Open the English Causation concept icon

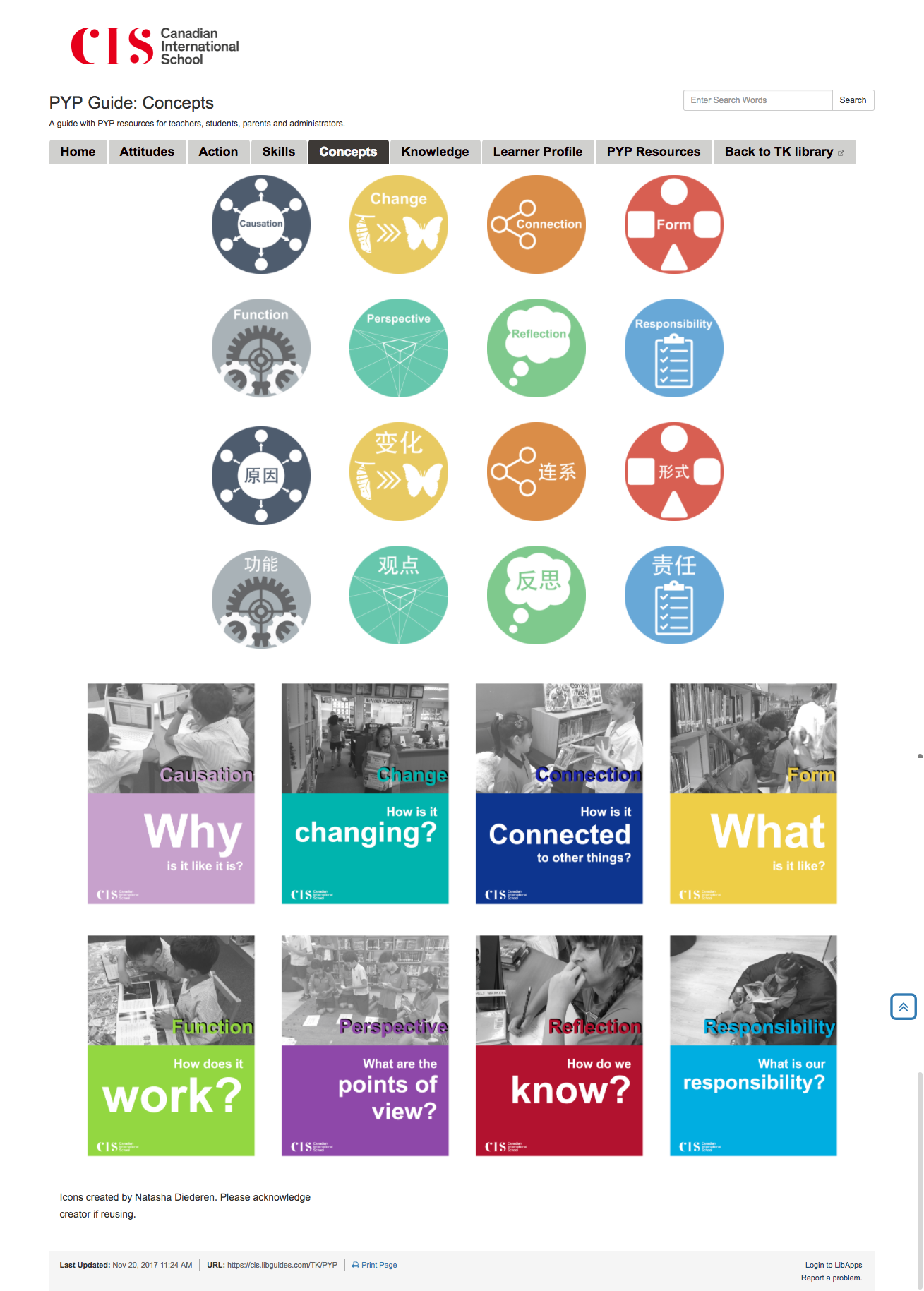coord(261,224)
